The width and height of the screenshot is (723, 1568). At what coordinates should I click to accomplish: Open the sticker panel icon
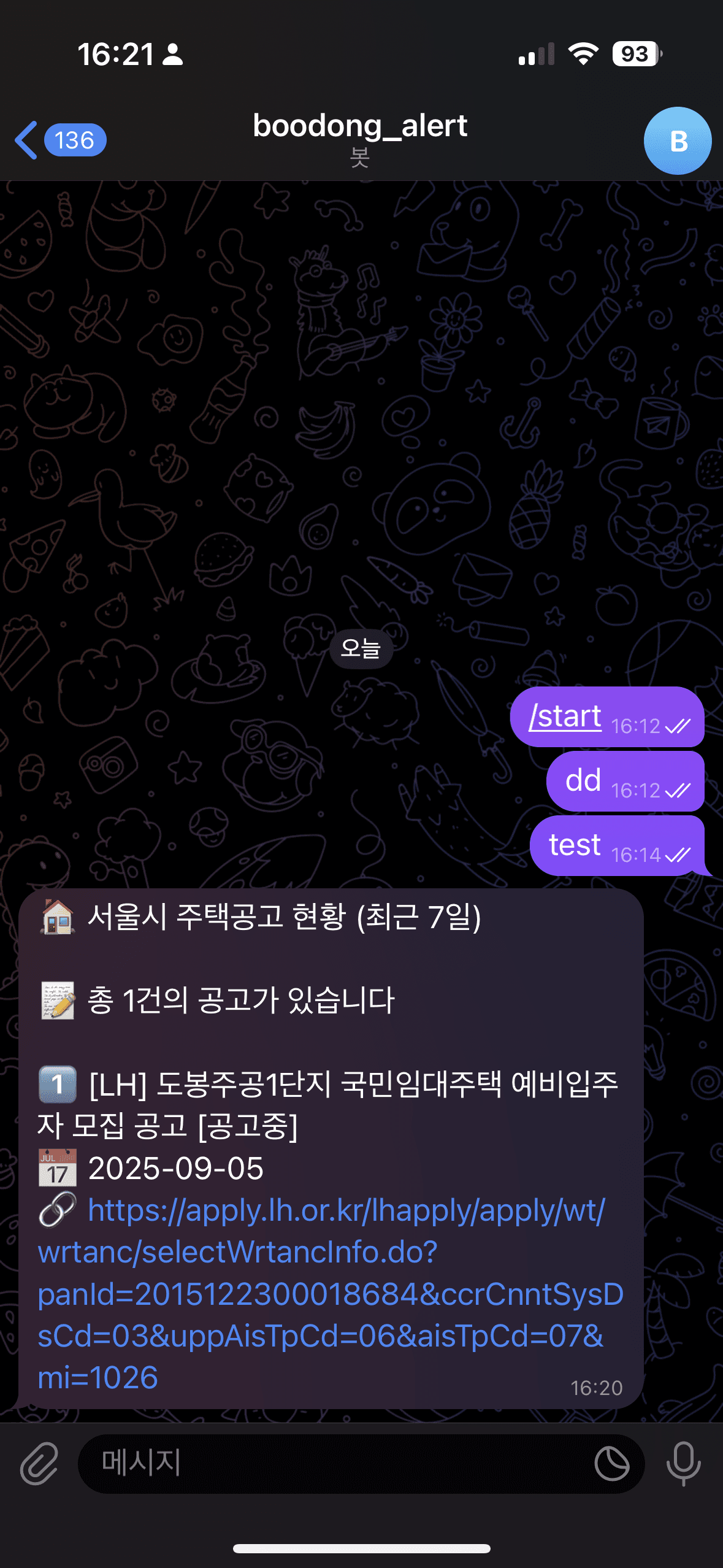coord(611,1463)
